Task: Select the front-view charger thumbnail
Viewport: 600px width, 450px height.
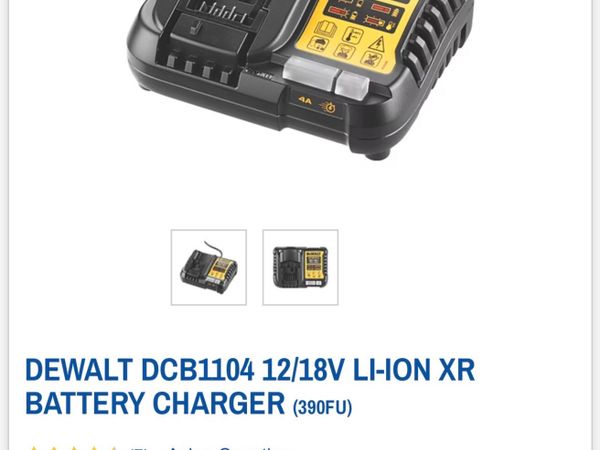Action: [x=300, y=267]
